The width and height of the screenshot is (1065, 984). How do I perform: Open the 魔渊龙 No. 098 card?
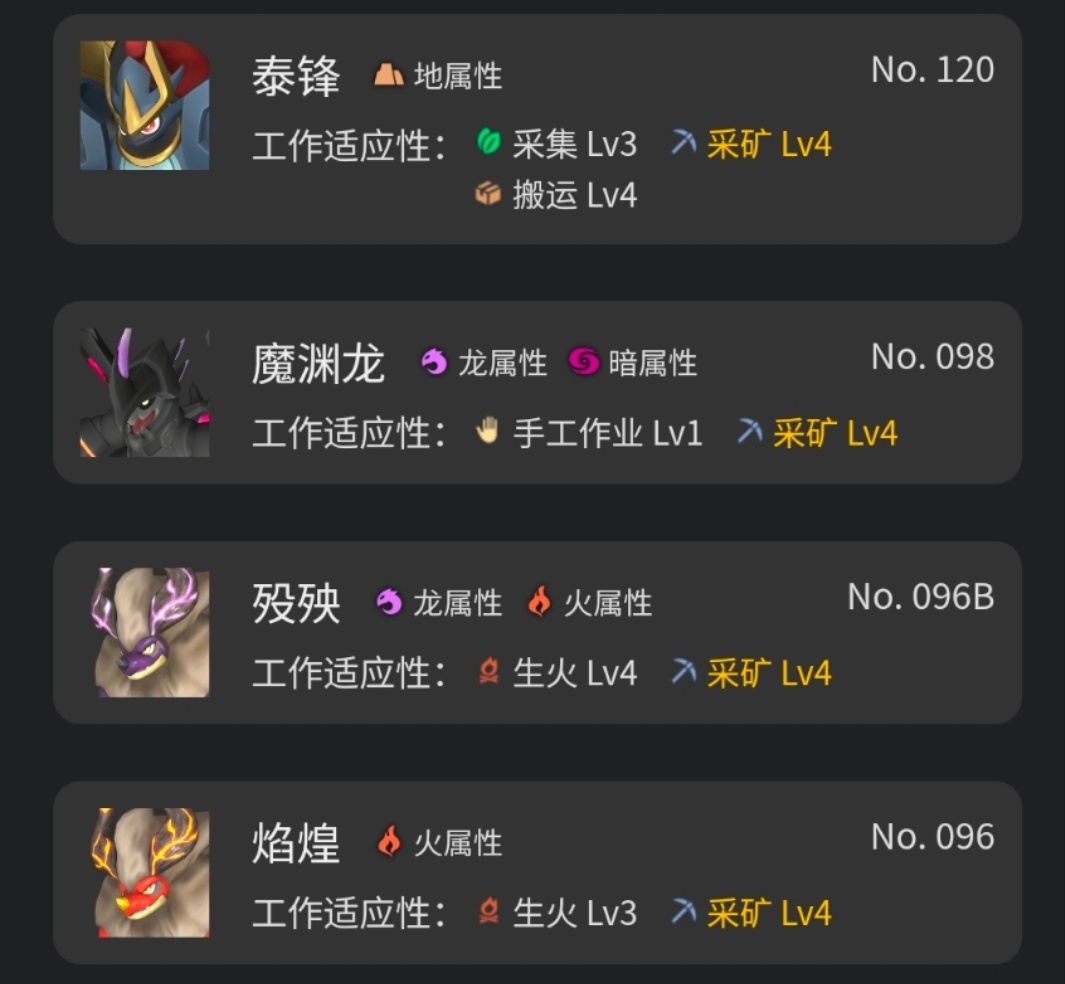[537, 393]
